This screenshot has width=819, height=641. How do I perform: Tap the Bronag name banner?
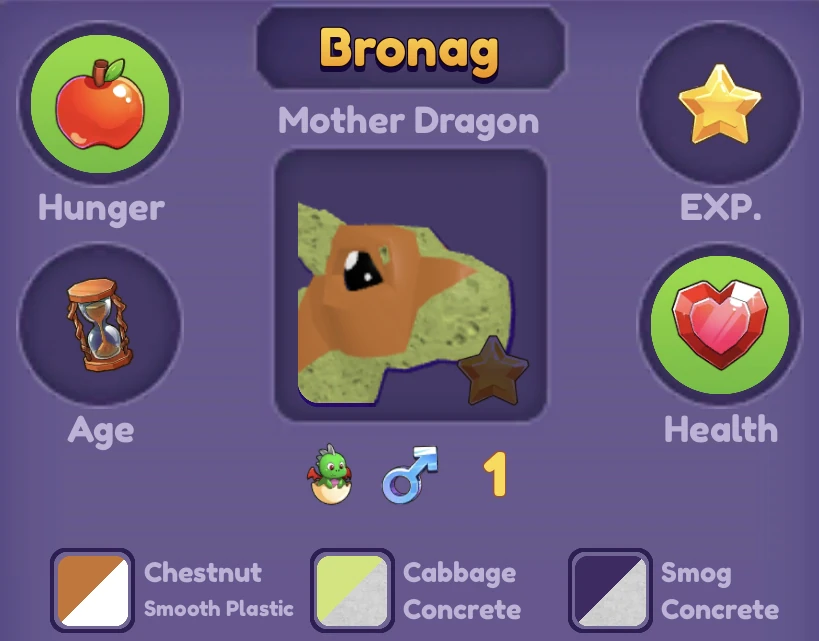click(x=410, y=48)
